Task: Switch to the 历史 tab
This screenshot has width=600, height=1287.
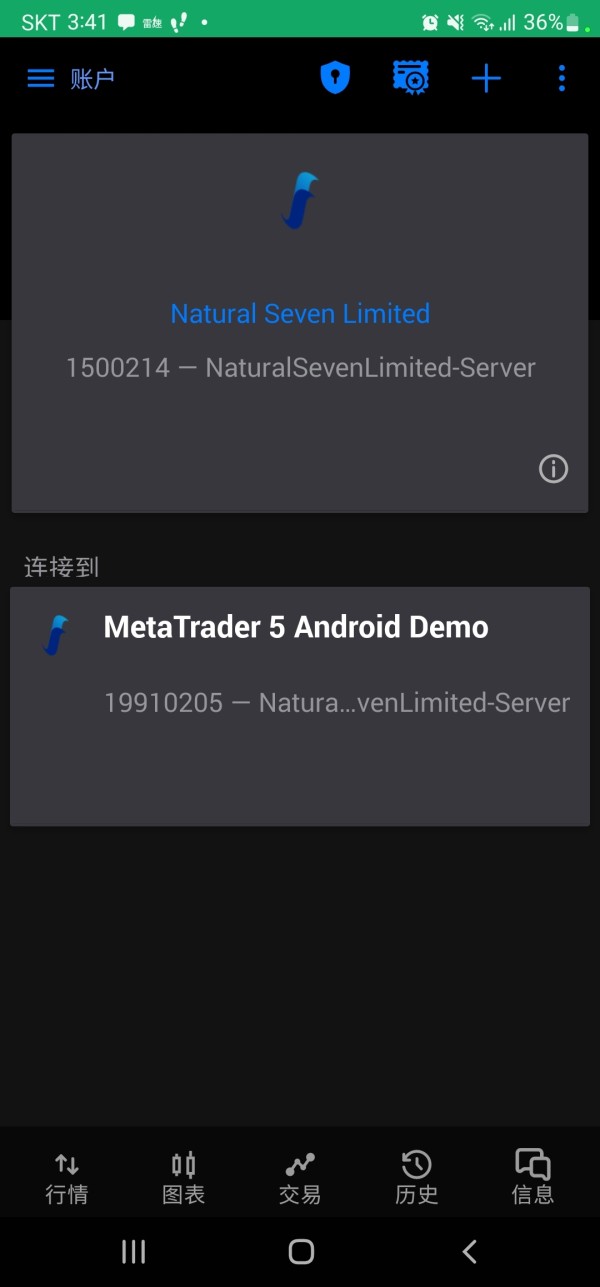Action: tap(416, 1177)
